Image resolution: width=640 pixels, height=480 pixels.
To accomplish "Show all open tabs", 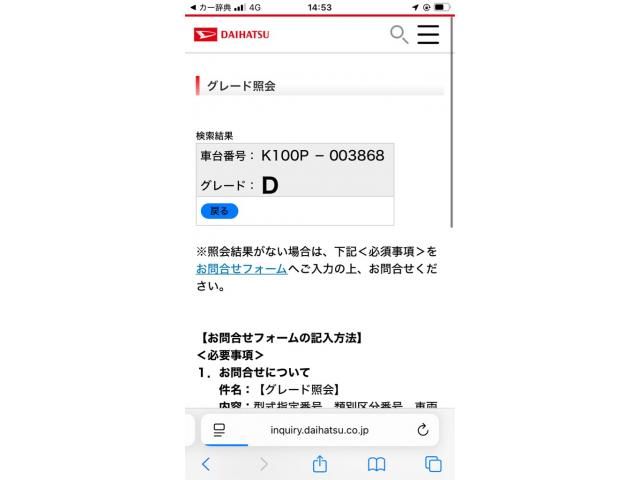I will [433, 464].
